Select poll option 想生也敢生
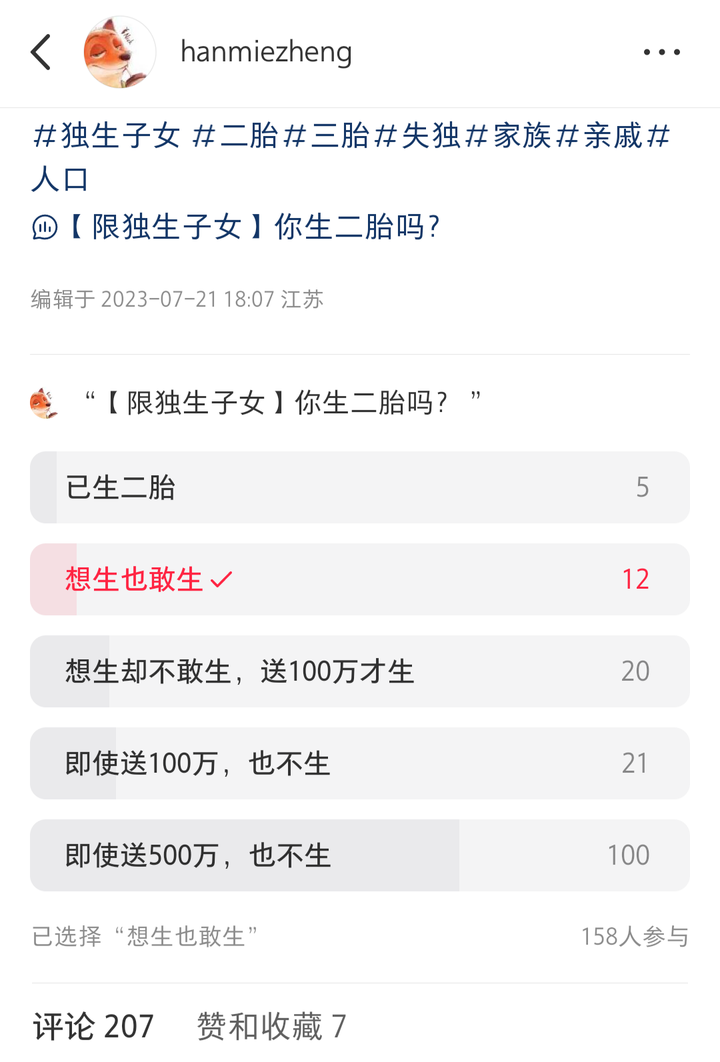The image size is (720, 1062). [x=360, y=579]
